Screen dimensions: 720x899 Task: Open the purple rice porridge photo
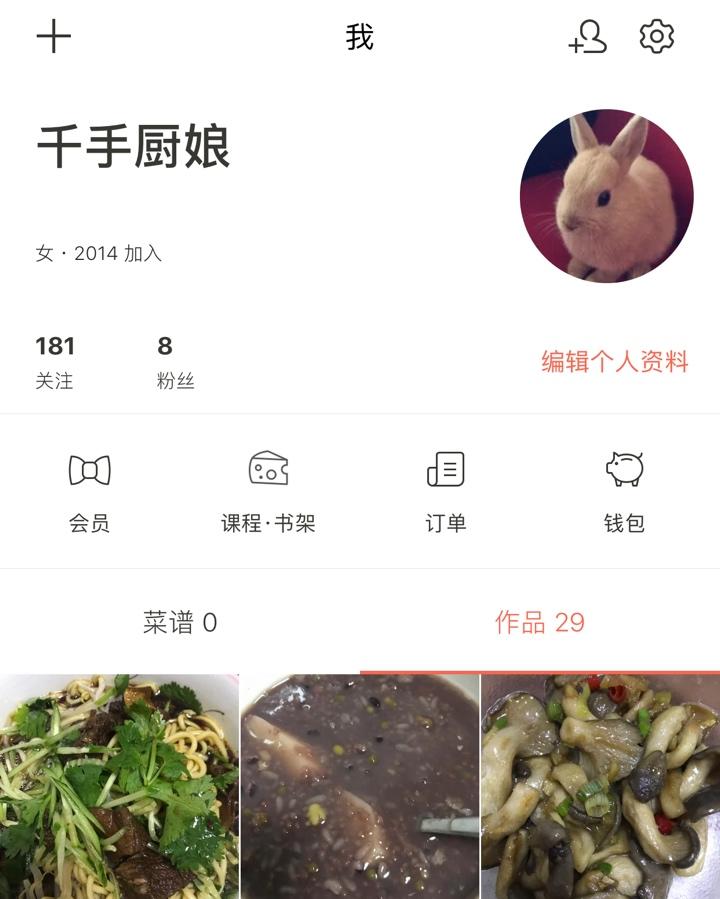360,787
